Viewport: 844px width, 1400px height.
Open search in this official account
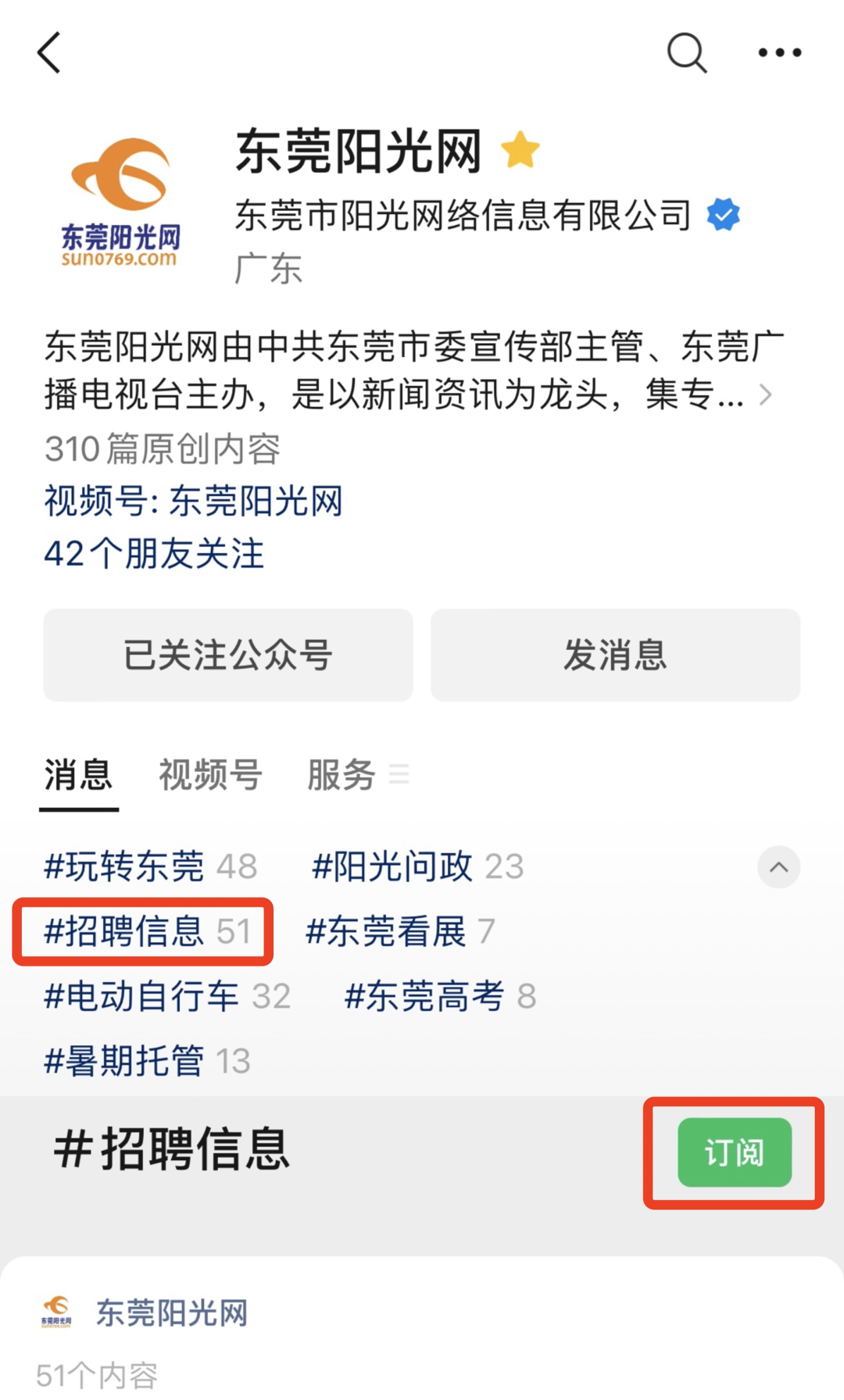point(687,53)
